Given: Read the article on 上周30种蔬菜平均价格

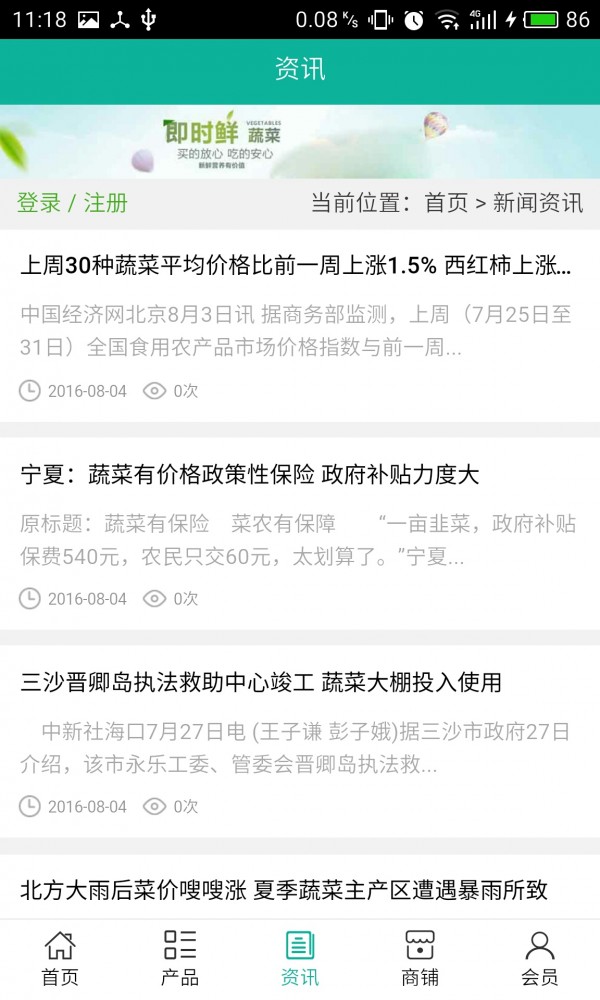Looking at the screenshot, I should tap(296, 266).
